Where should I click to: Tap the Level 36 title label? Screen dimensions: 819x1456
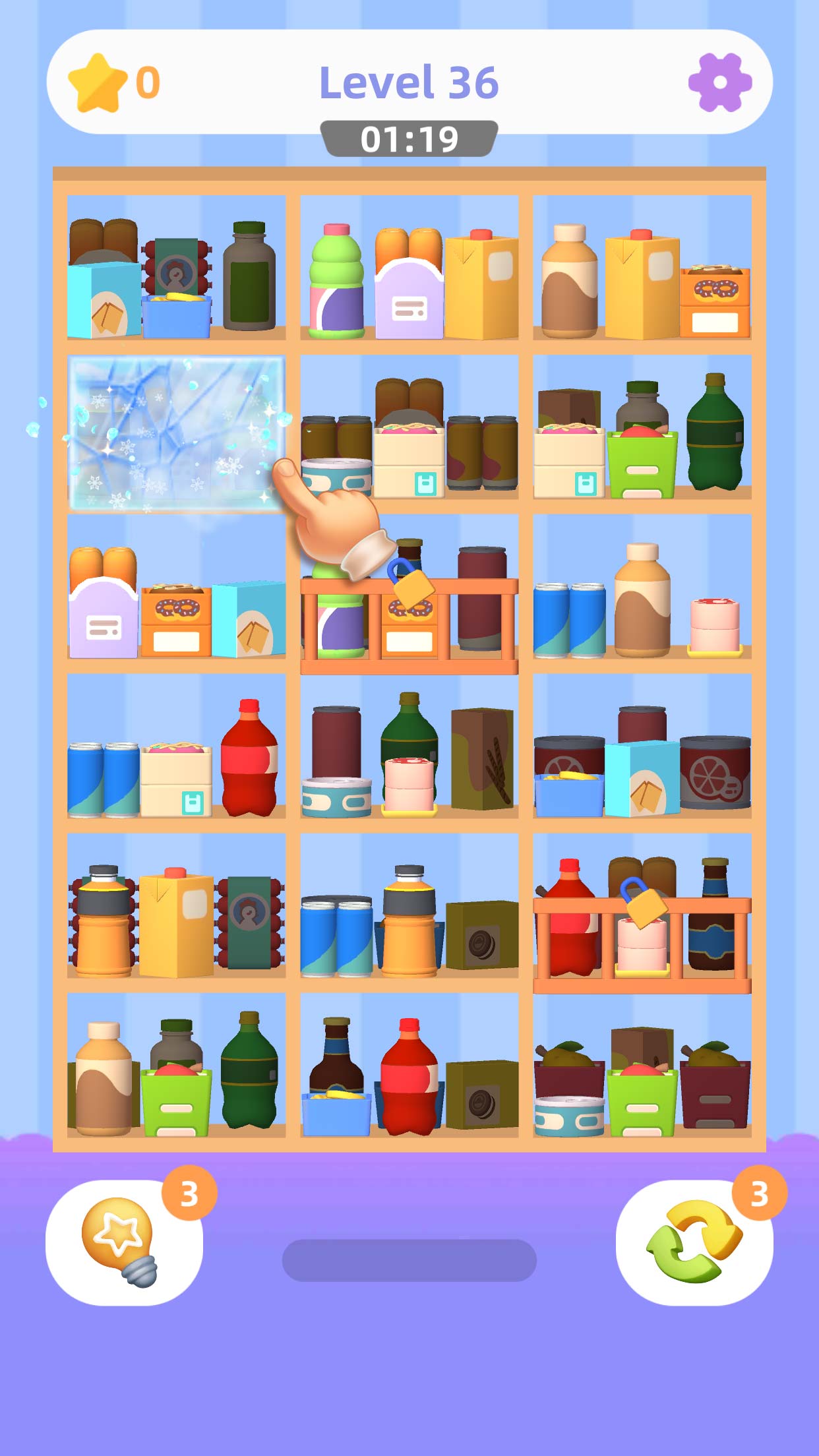click(409, 81)
